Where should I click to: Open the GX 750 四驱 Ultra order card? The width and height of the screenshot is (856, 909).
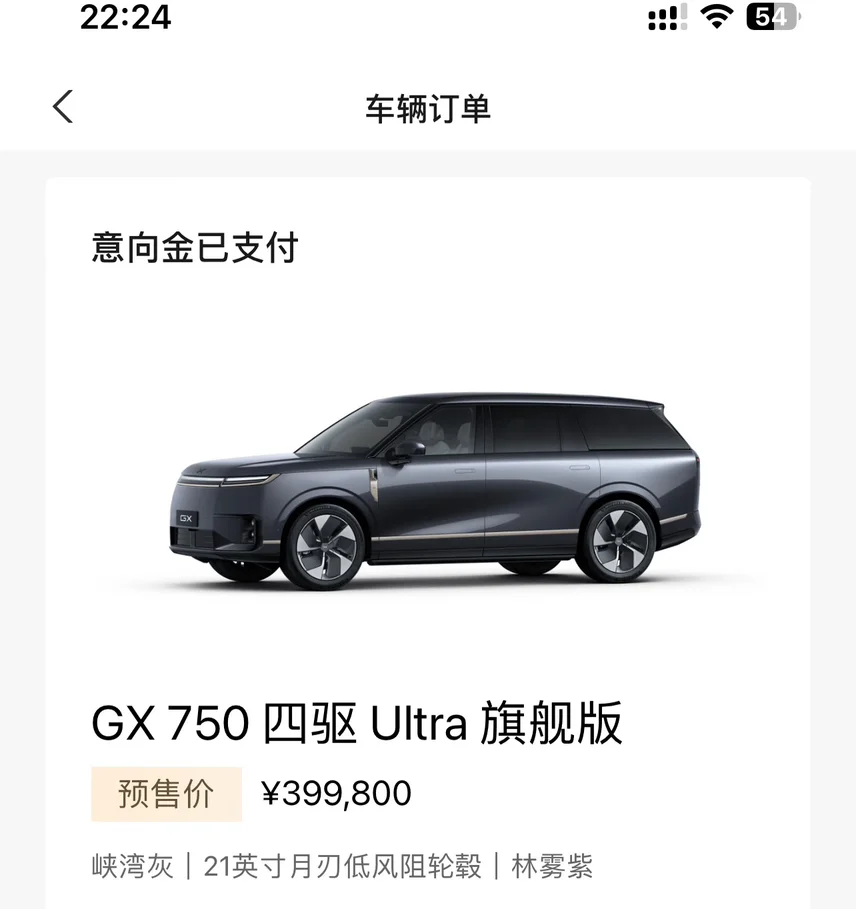tap(428, 543)
